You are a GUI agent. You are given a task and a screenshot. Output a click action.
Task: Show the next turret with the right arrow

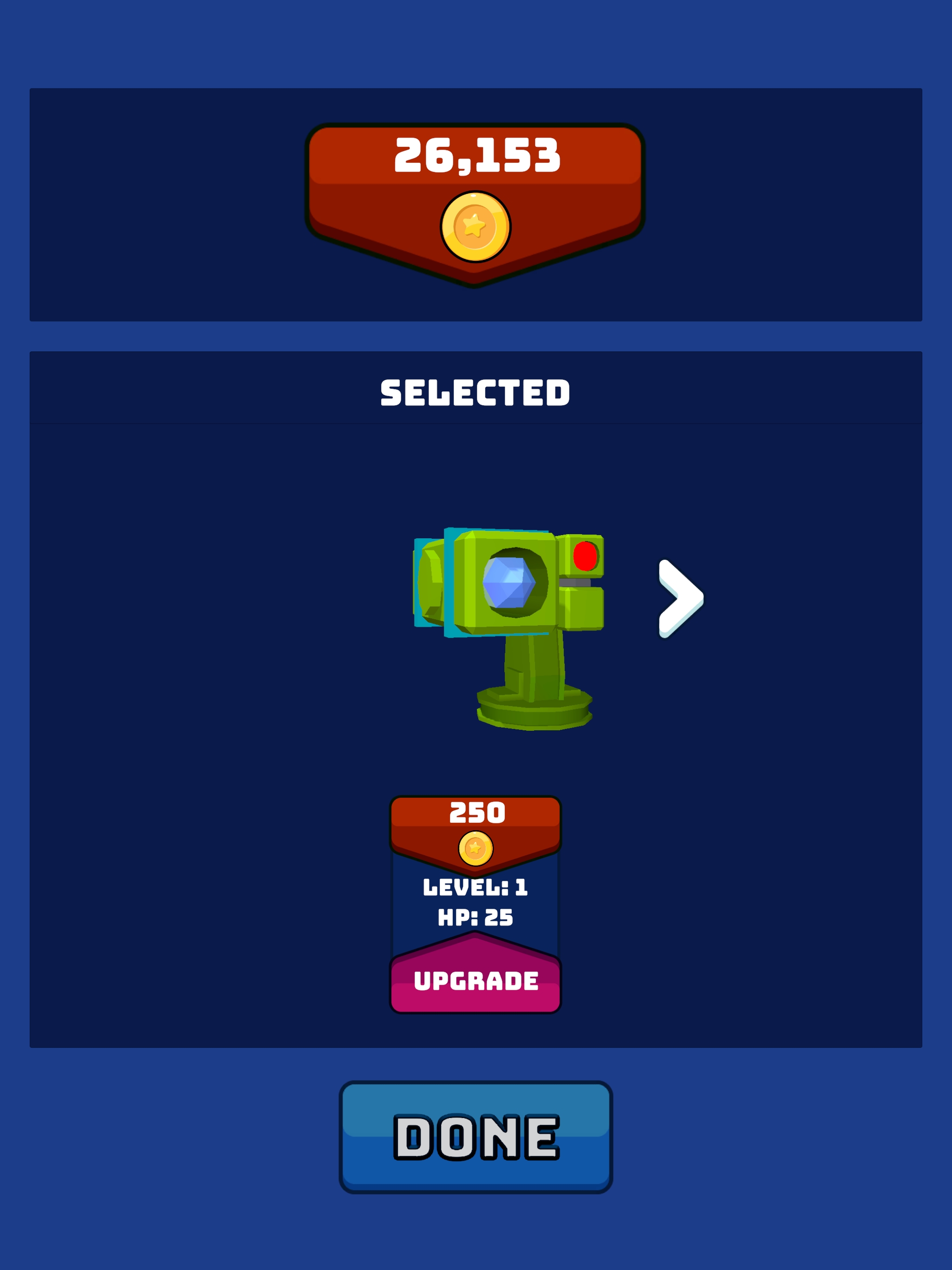[x=681, y=598]
